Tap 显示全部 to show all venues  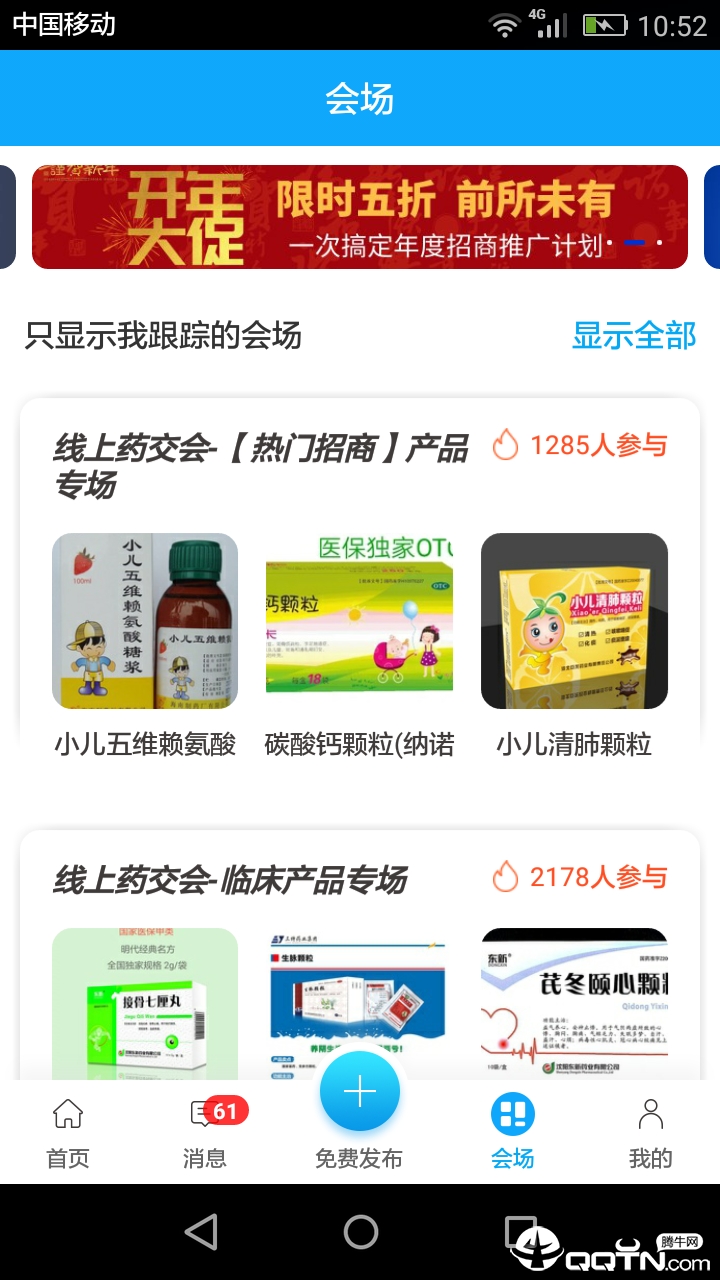pyautogui.click(x=634, y=336)
